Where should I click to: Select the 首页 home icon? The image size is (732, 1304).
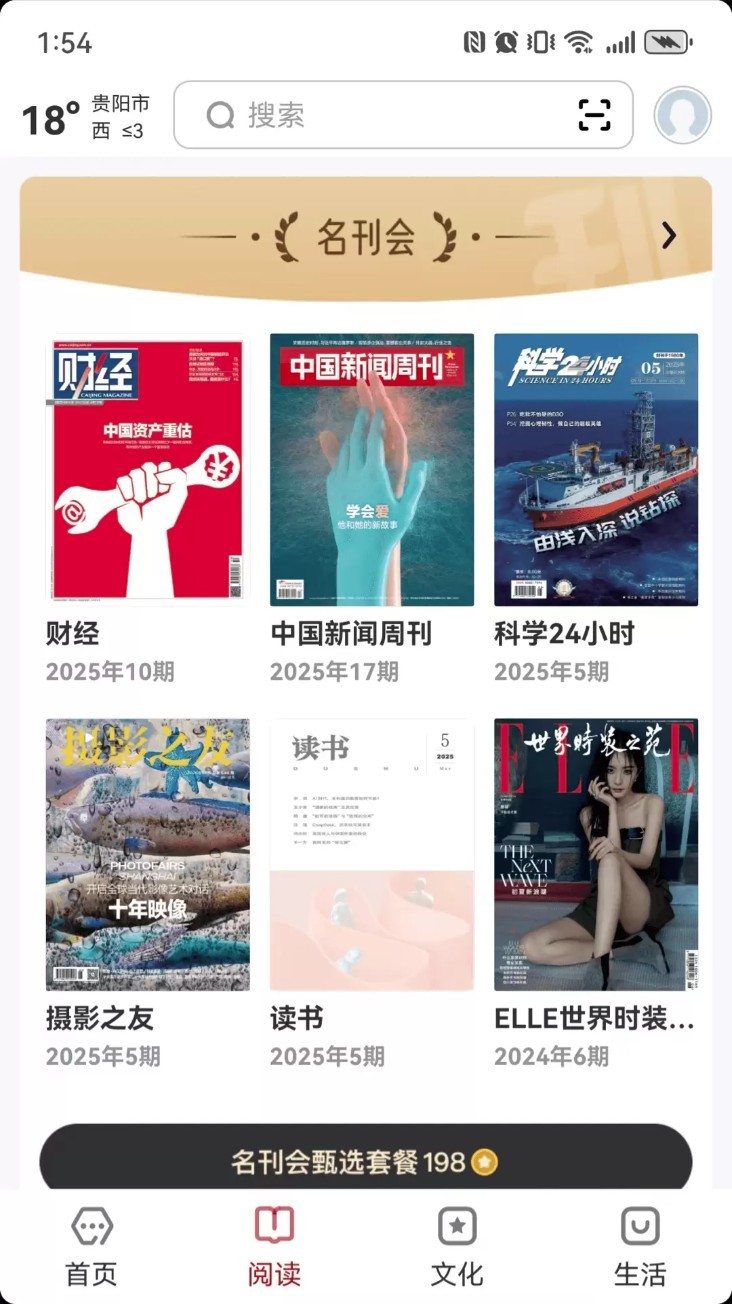coord(91,1225)
